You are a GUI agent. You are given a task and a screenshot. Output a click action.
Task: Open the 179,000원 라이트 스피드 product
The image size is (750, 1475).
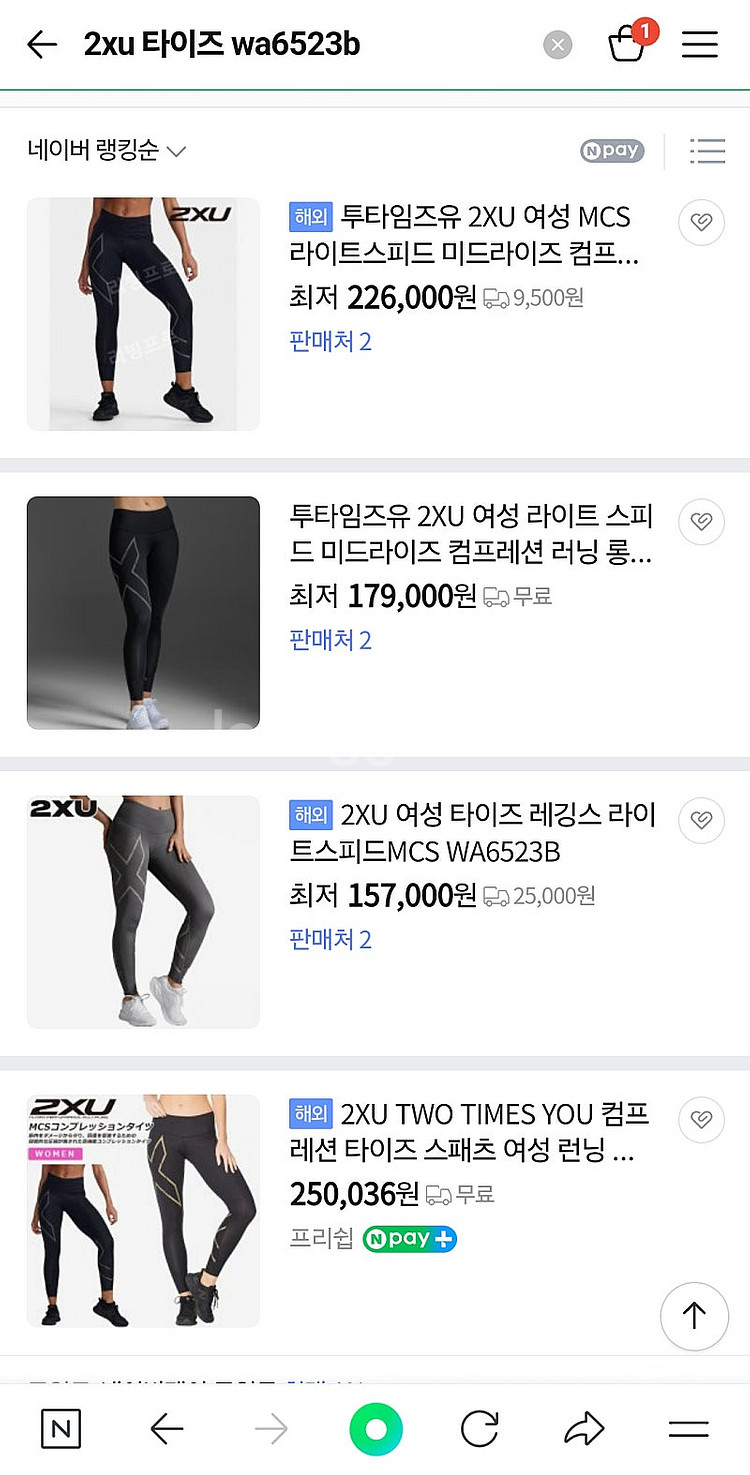click(x=470, y=535)
